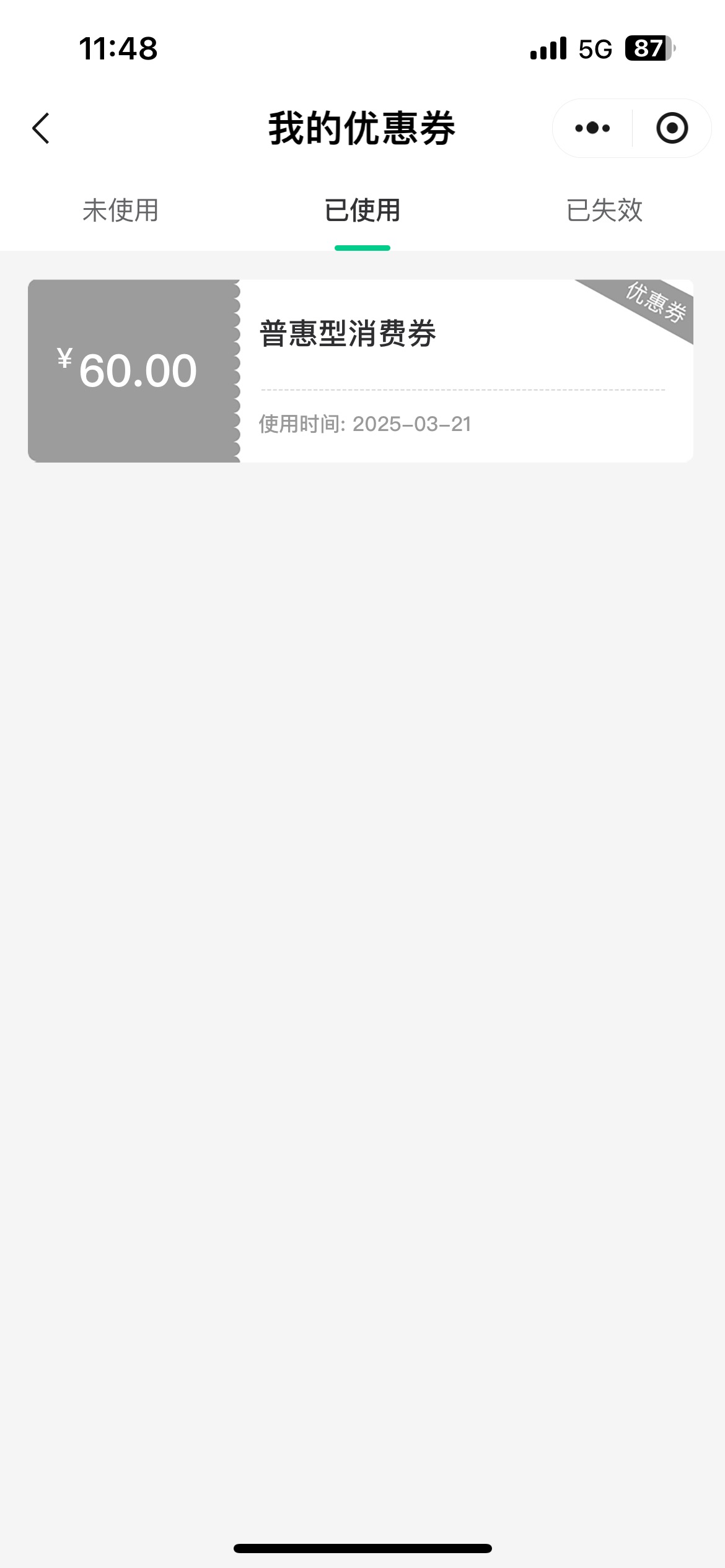The width and height of the screenshot is (725, 1568).
Task: Open the mini program three-dots menu
Action: [x=592, y=128]
